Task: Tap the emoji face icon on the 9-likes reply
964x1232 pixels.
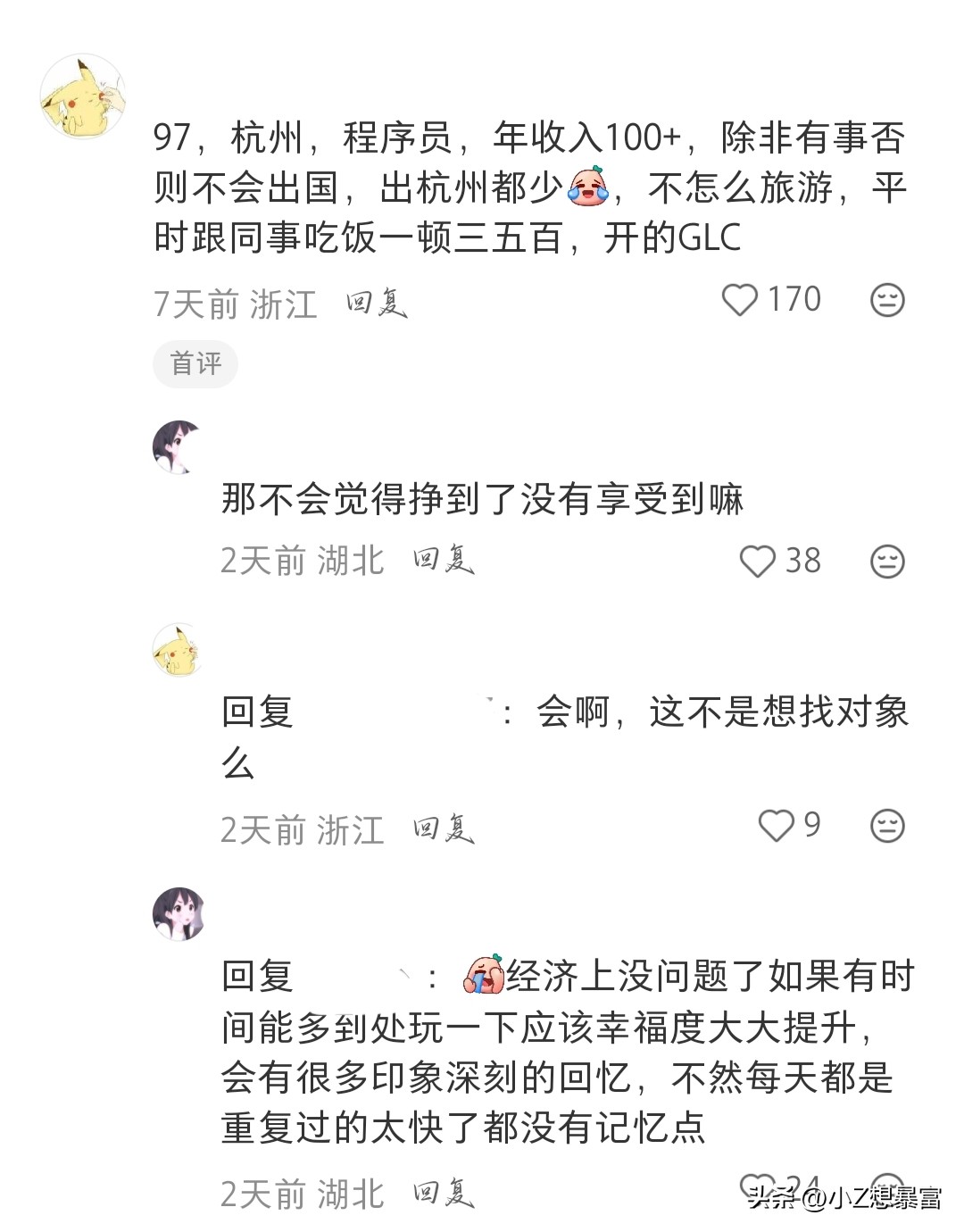Action: (x=887, y=828)
